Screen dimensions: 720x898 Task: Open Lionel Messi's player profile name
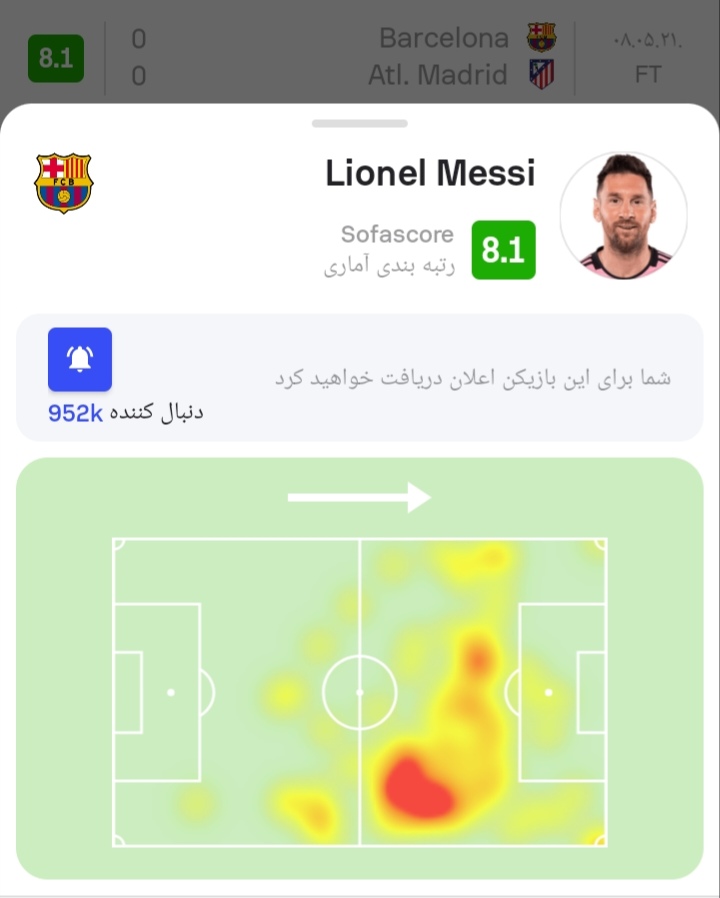[x=430, y=173]
